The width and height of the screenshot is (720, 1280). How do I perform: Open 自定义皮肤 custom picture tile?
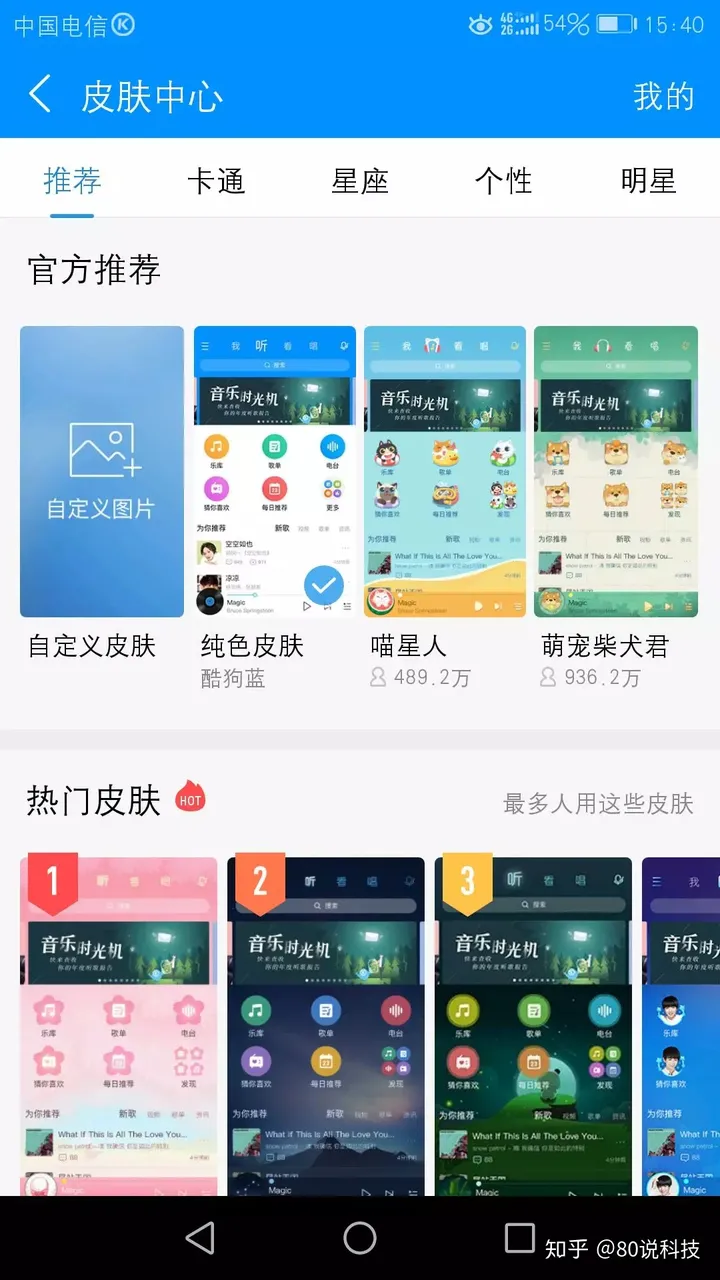(102, 471)
